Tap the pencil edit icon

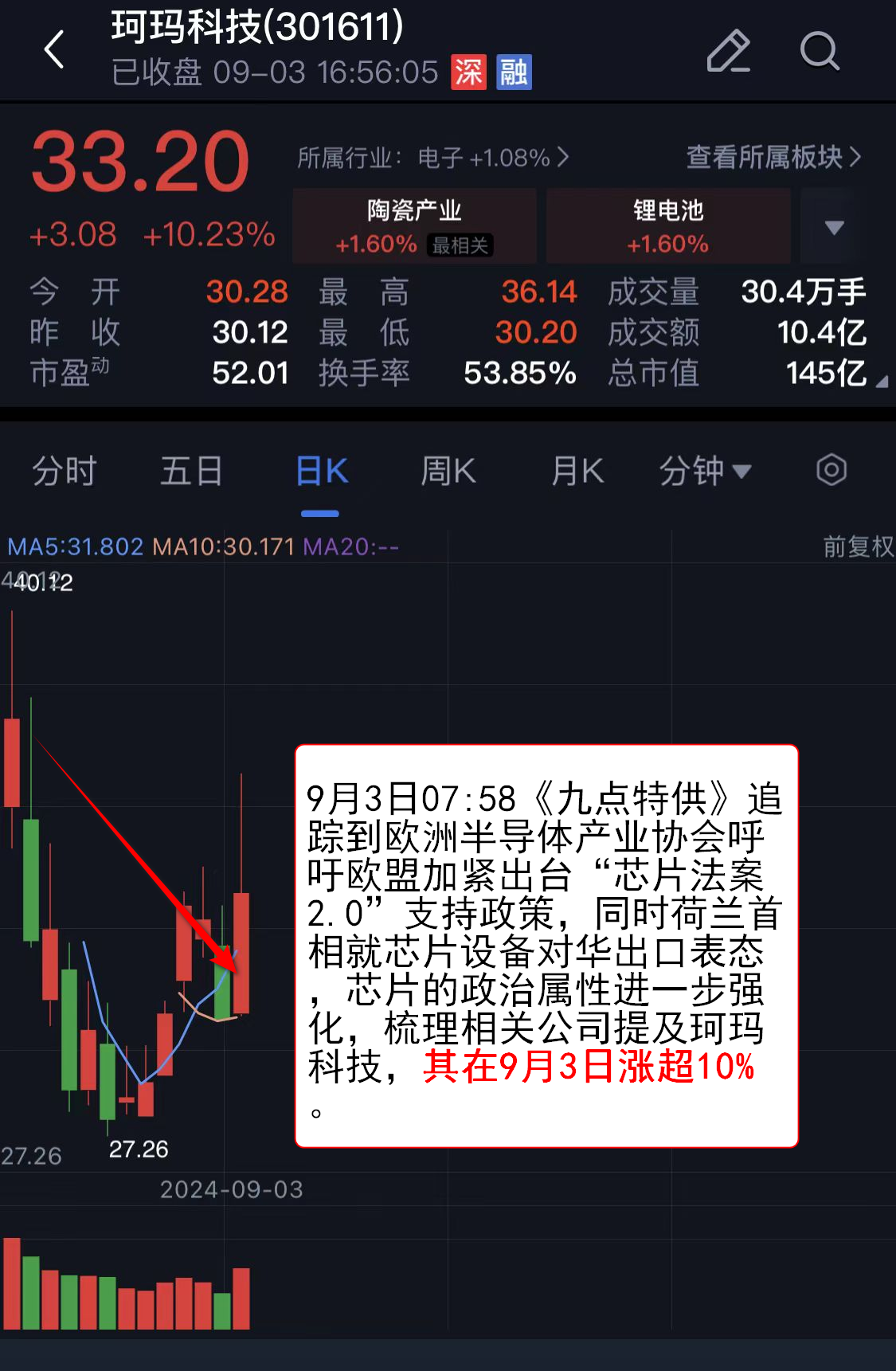click(728, 51)
